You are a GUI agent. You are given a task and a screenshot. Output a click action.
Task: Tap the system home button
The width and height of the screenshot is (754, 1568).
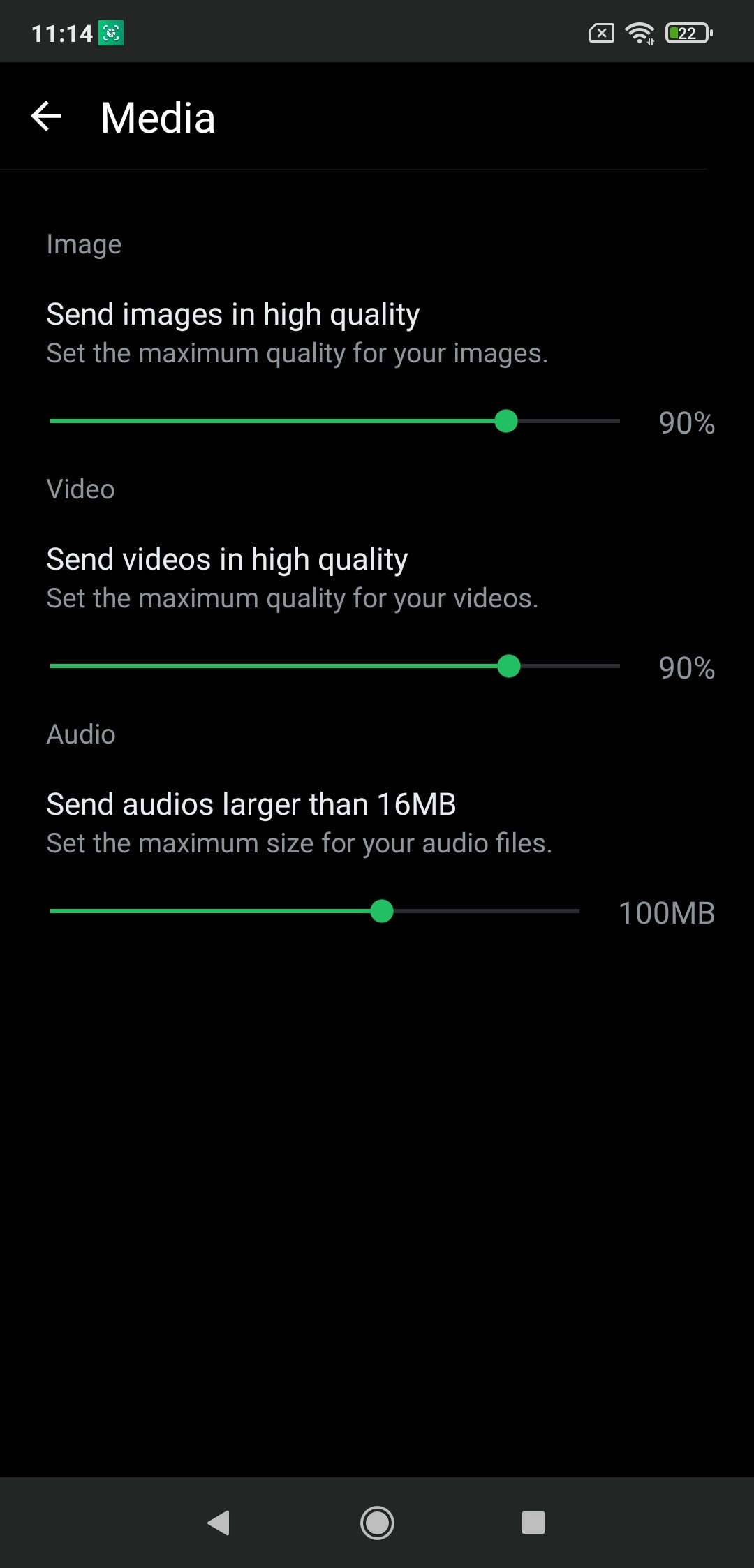377,1523
